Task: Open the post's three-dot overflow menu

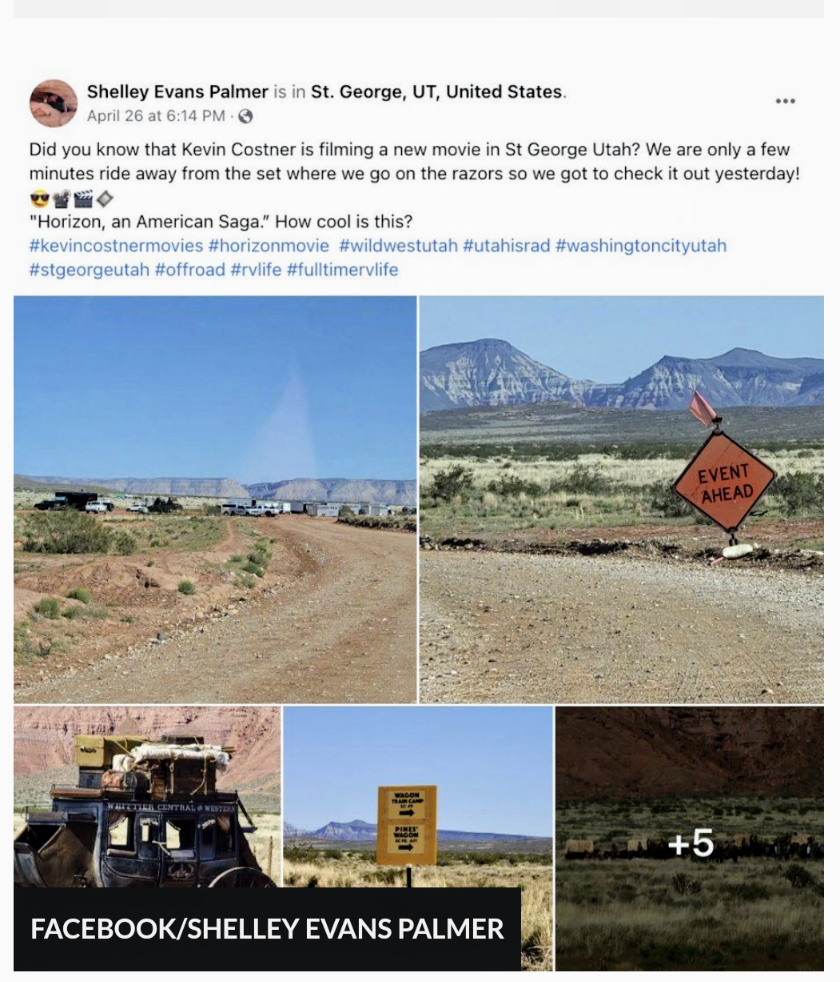Action: (x=785, y=101)
